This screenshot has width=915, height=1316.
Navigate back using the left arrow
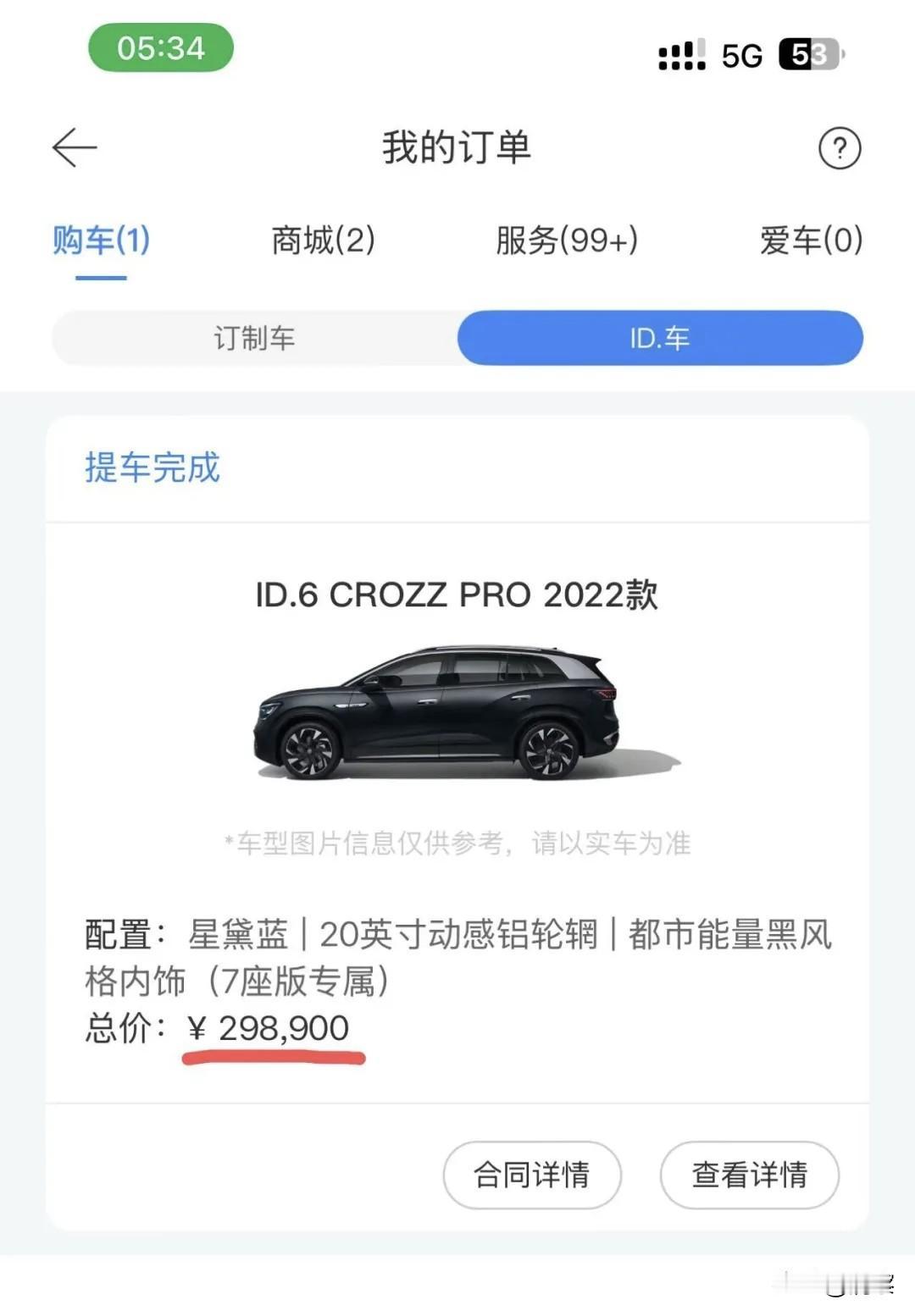(x=72, y=146)
